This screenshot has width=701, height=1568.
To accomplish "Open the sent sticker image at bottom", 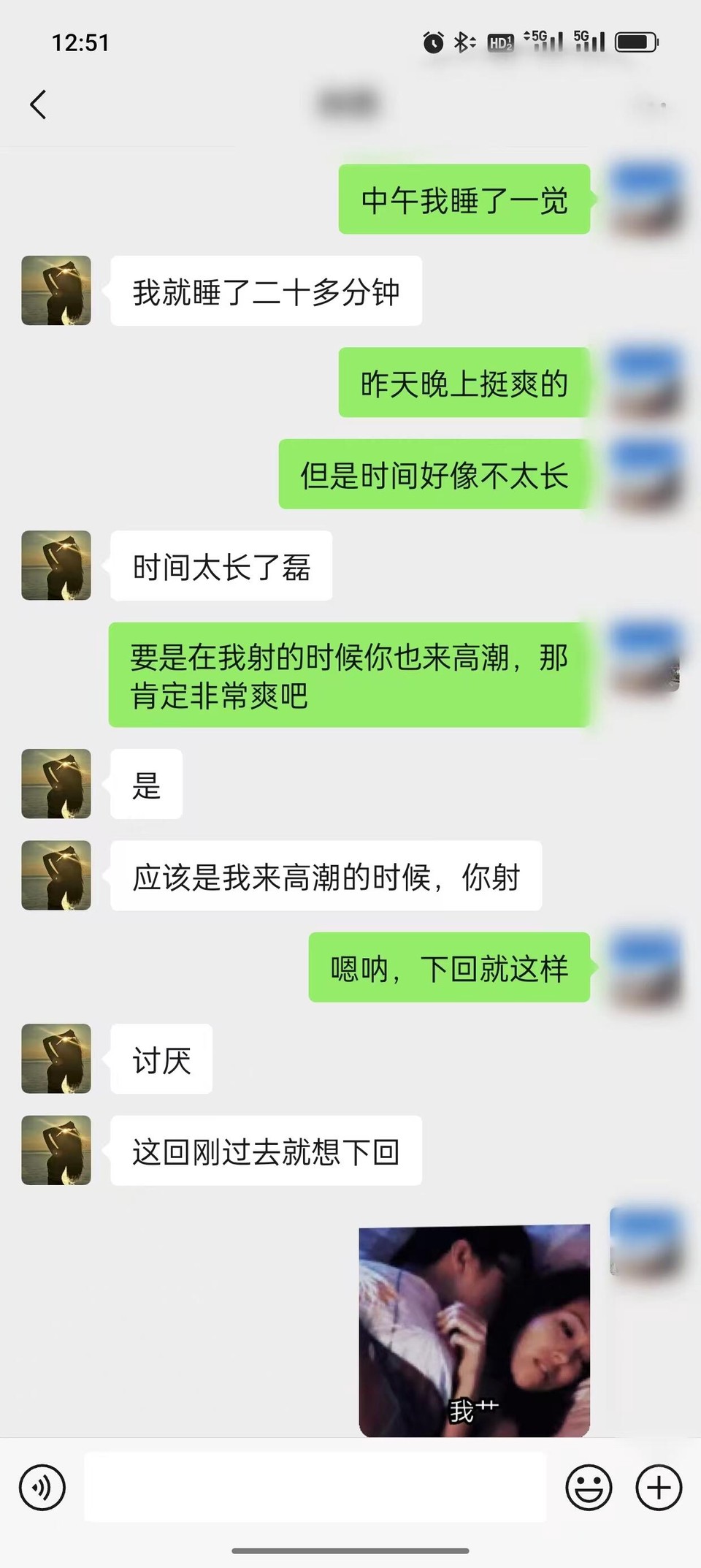I will click(x=474, y=1330).
